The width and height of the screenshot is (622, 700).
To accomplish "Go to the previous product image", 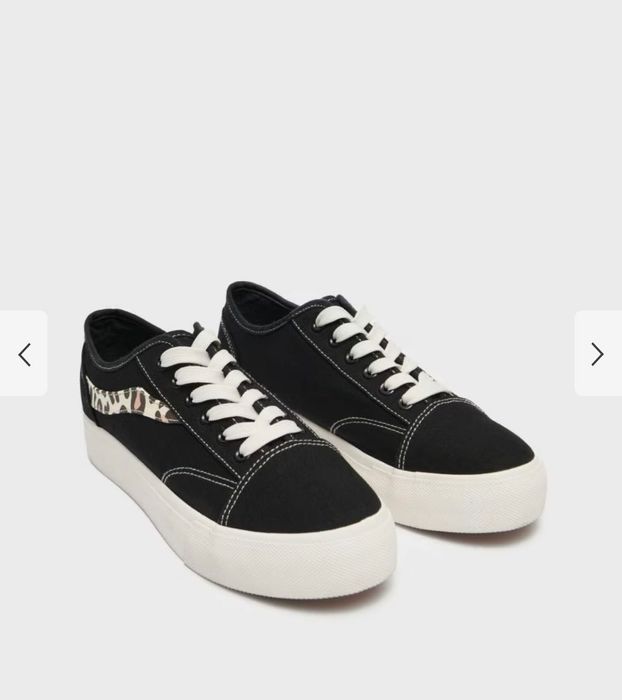I will [24, 353].
